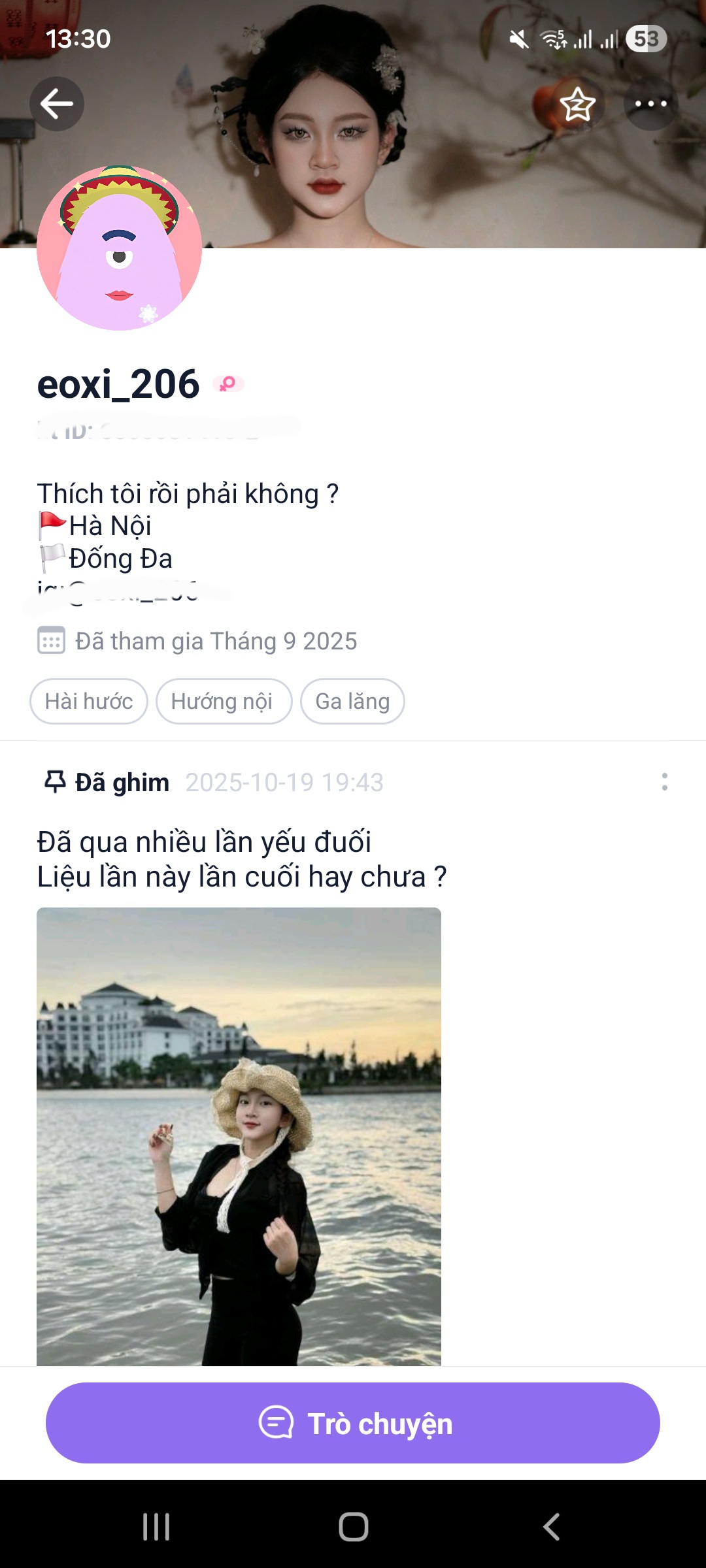Open options menu for the pinned post
Viewport: 706px width, 1568px height.
664,782
